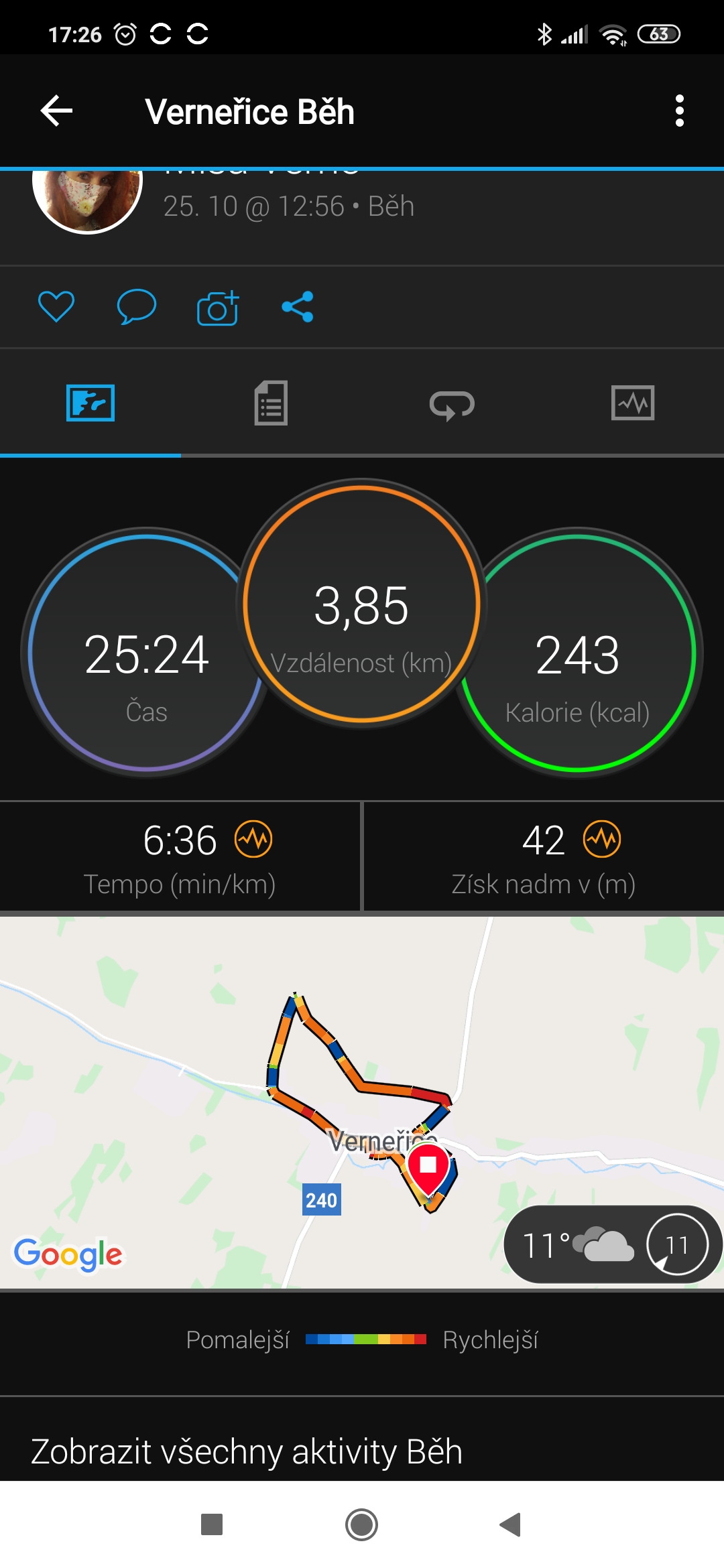
Task: Open comments with the speech bubble icon
Action: click(x=137, y=307)
